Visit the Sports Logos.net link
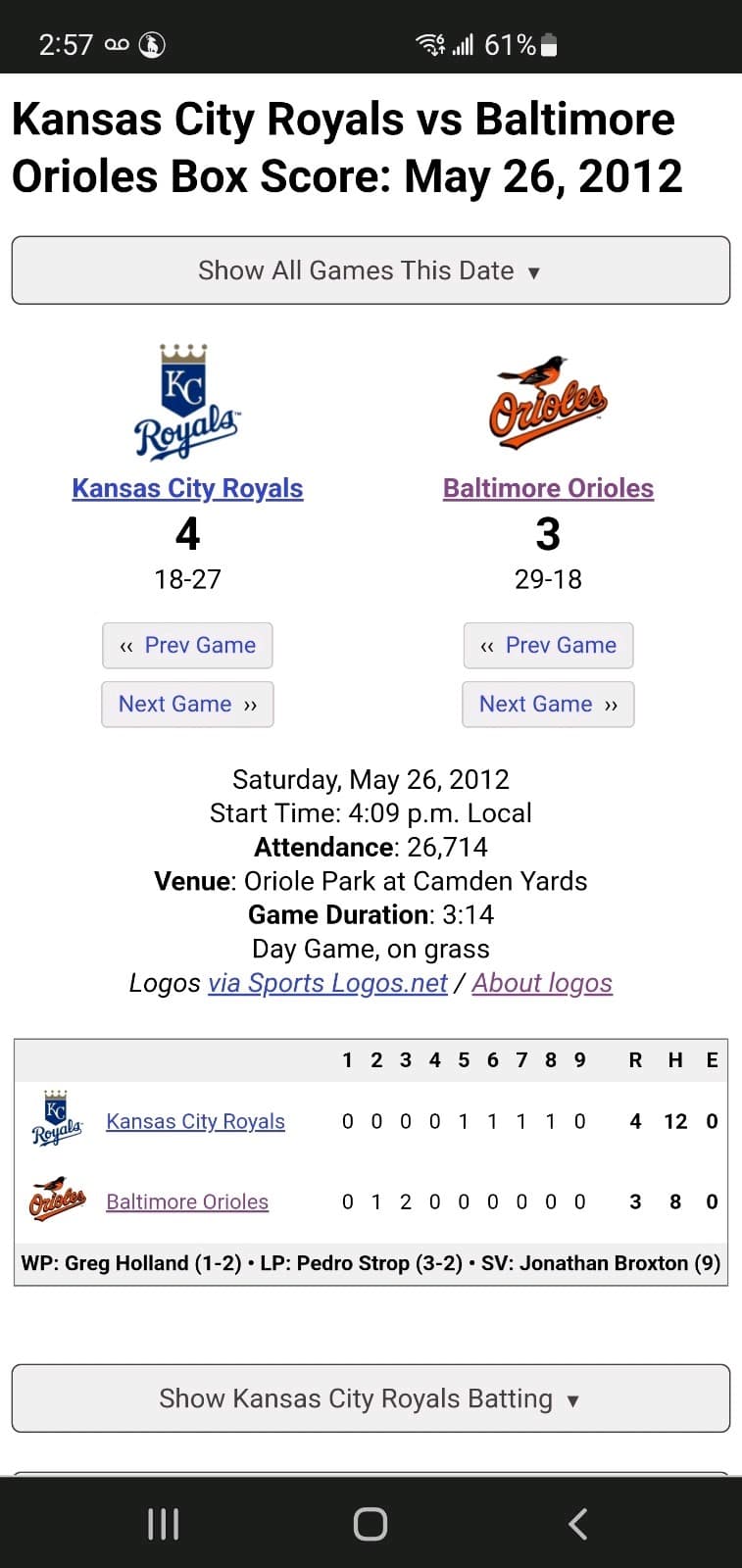 point(328,982)
